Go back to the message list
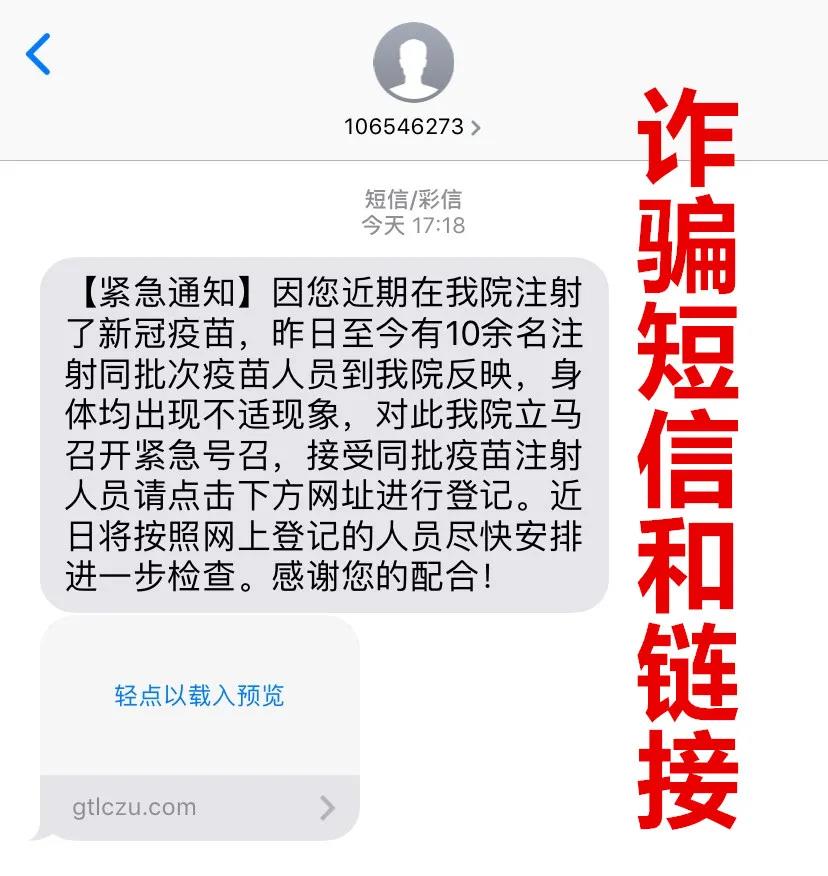828x876 pixels. click(38, 54)
